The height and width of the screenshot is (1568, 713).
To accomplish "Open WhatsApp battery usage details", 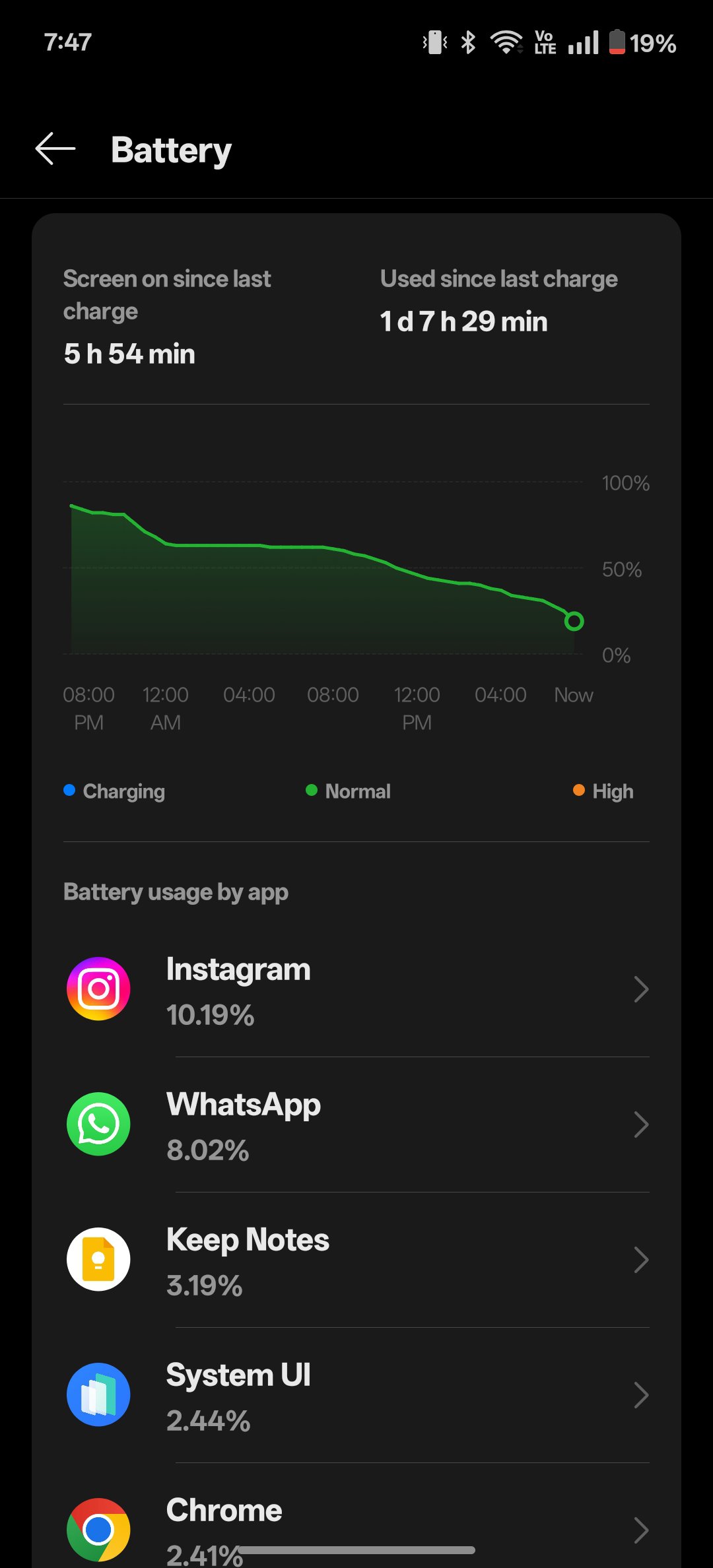I will pos(356,1125).
